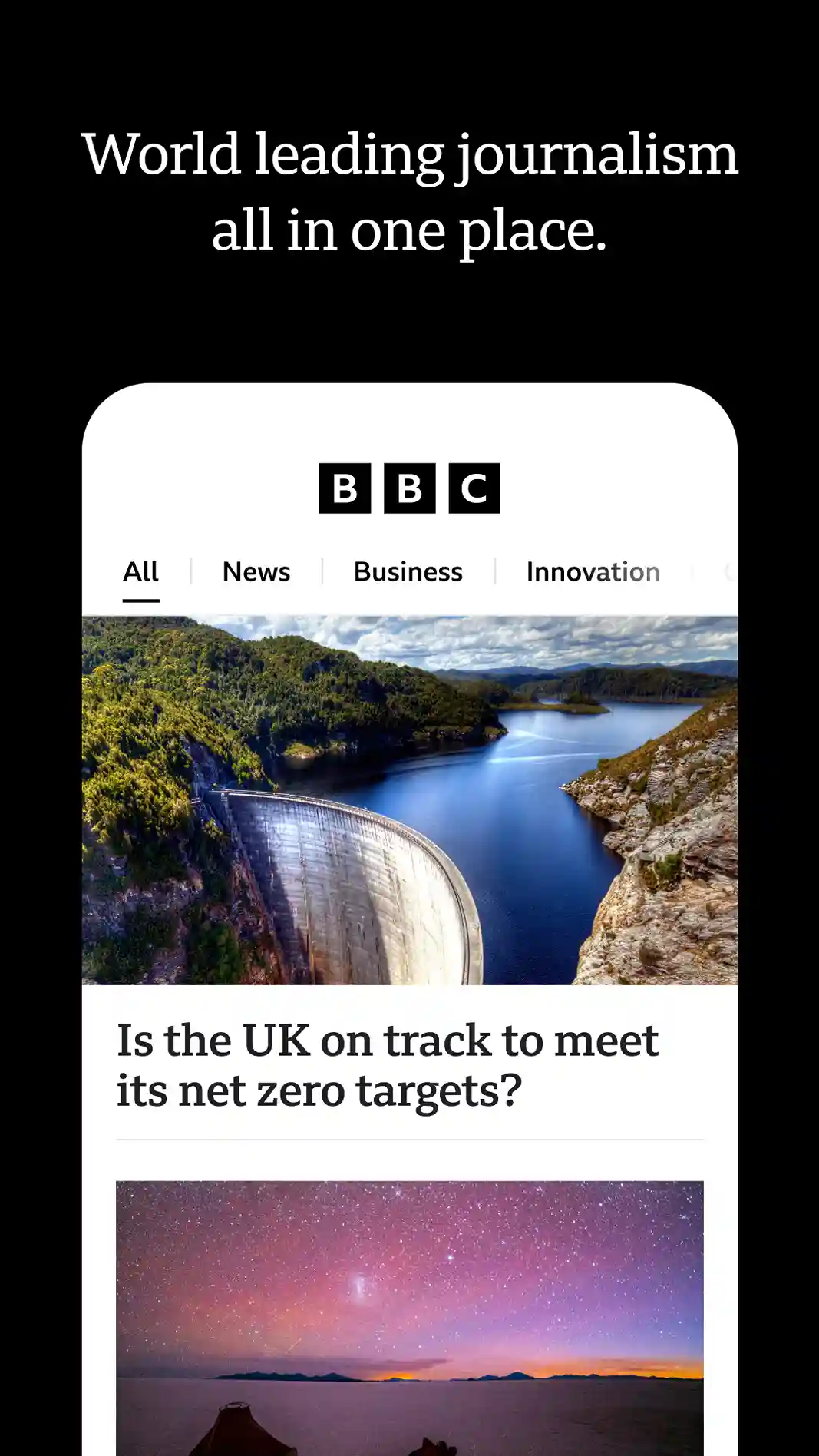The image size is (819, 1456).
Task: Click the phone mockup's rounded top edge
Action: pyautogui.click(x=409, y=388)
